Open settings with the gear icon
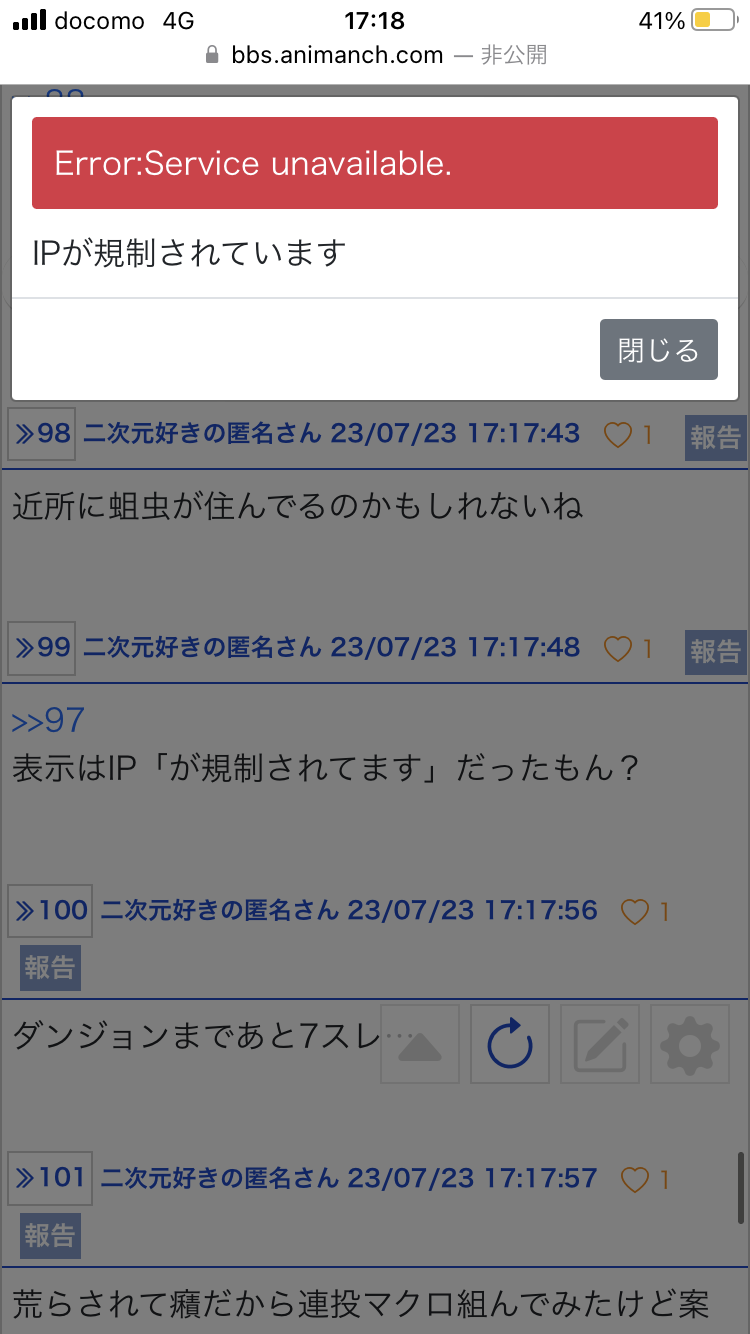750x1334 pixels. (690, 1045)
